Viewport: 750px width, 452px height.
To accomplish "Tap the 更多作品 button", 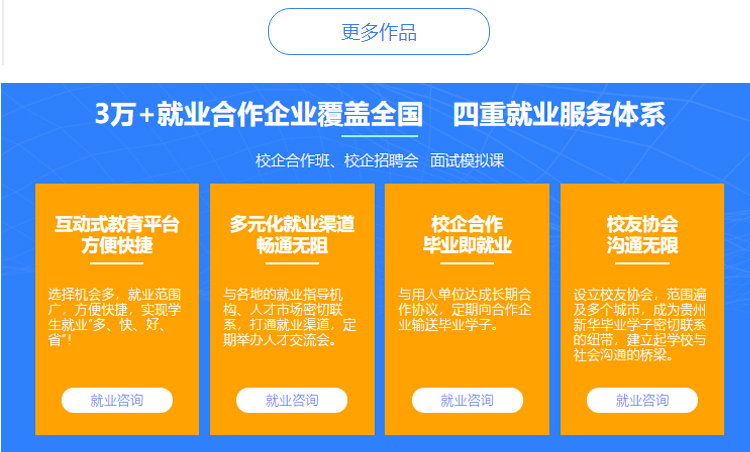I will (378, 32).
